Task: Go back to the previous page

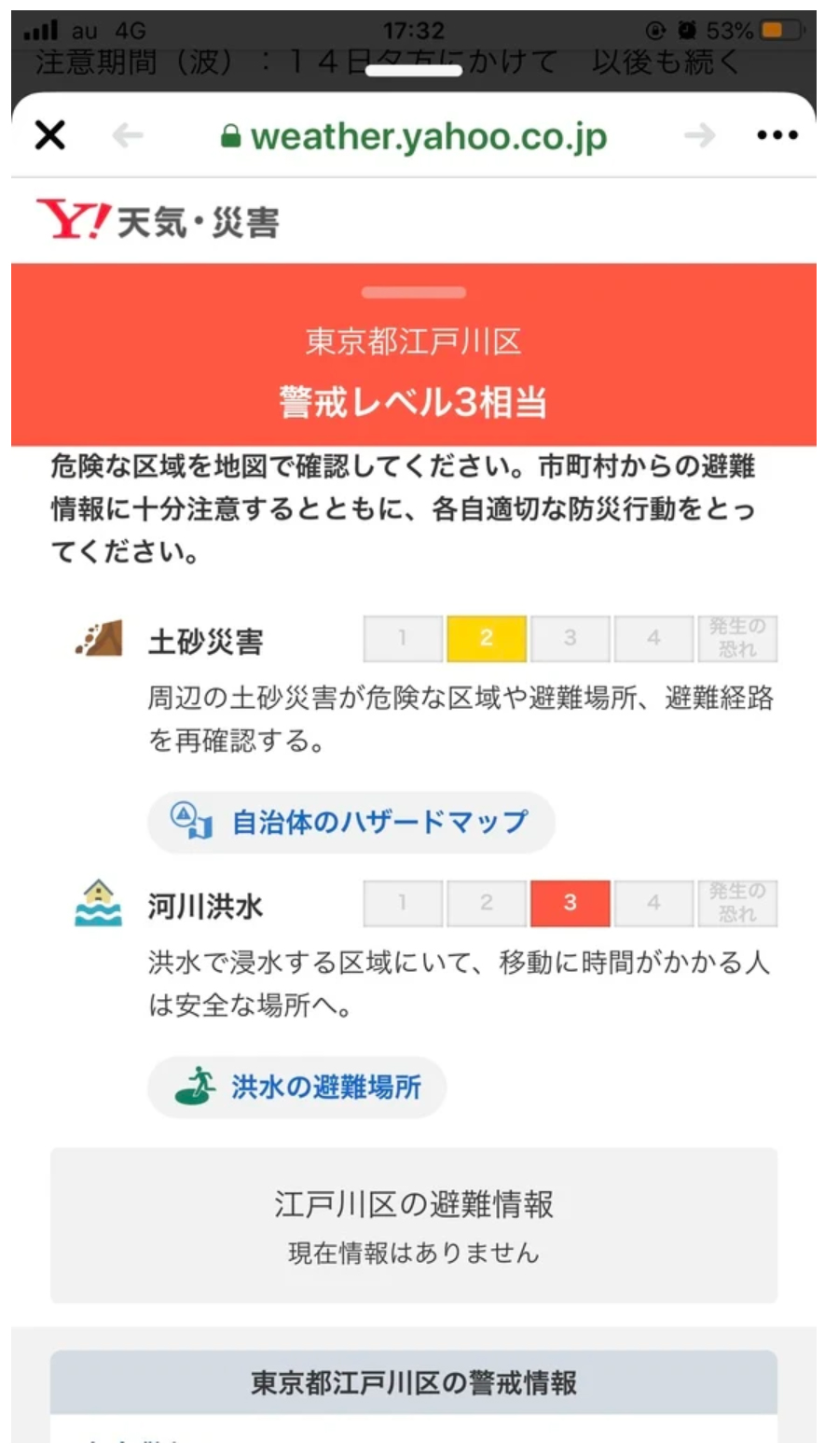Action: (x=128, y=136)
